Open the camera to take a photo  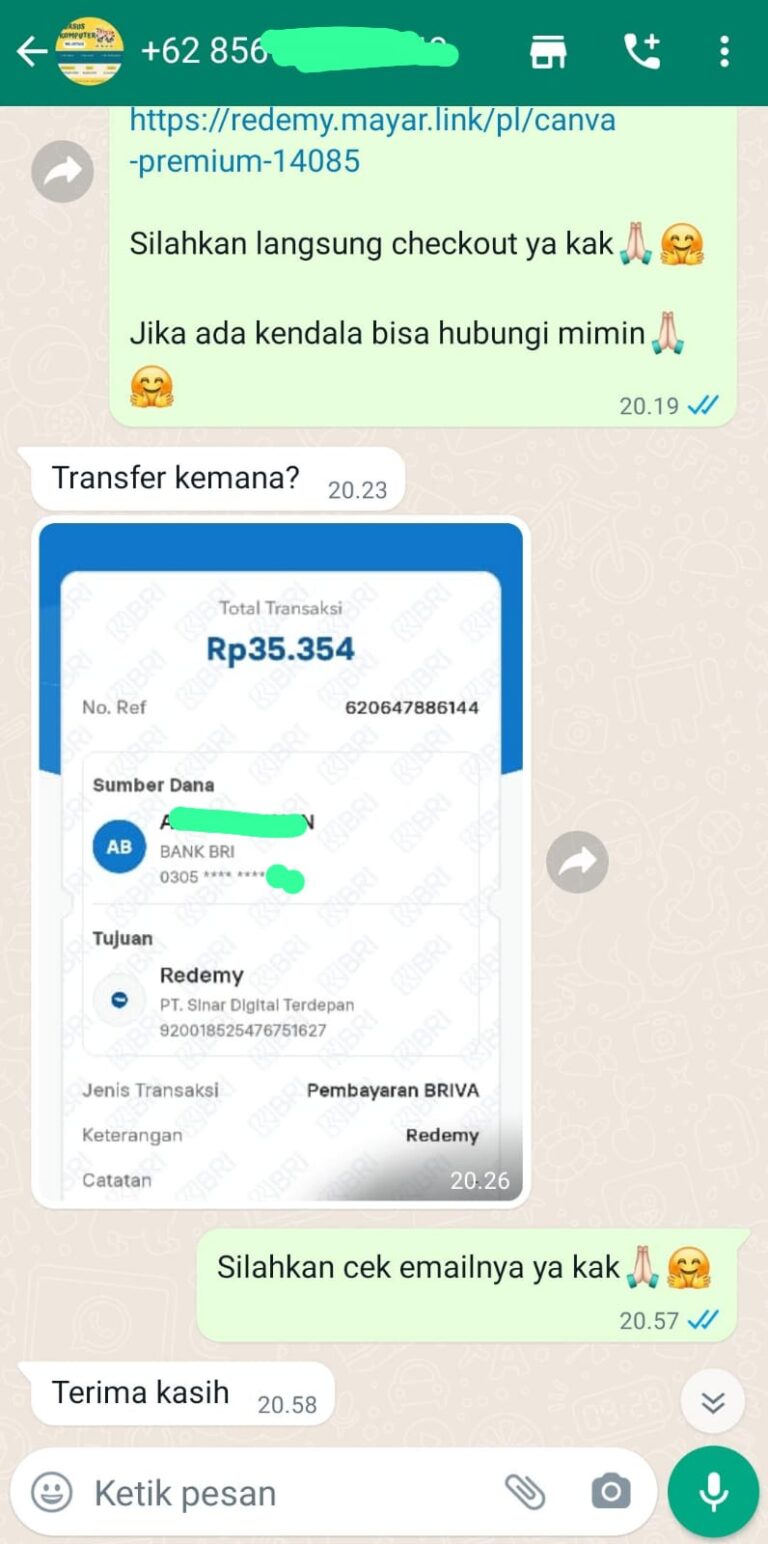tap(610, 1493)
